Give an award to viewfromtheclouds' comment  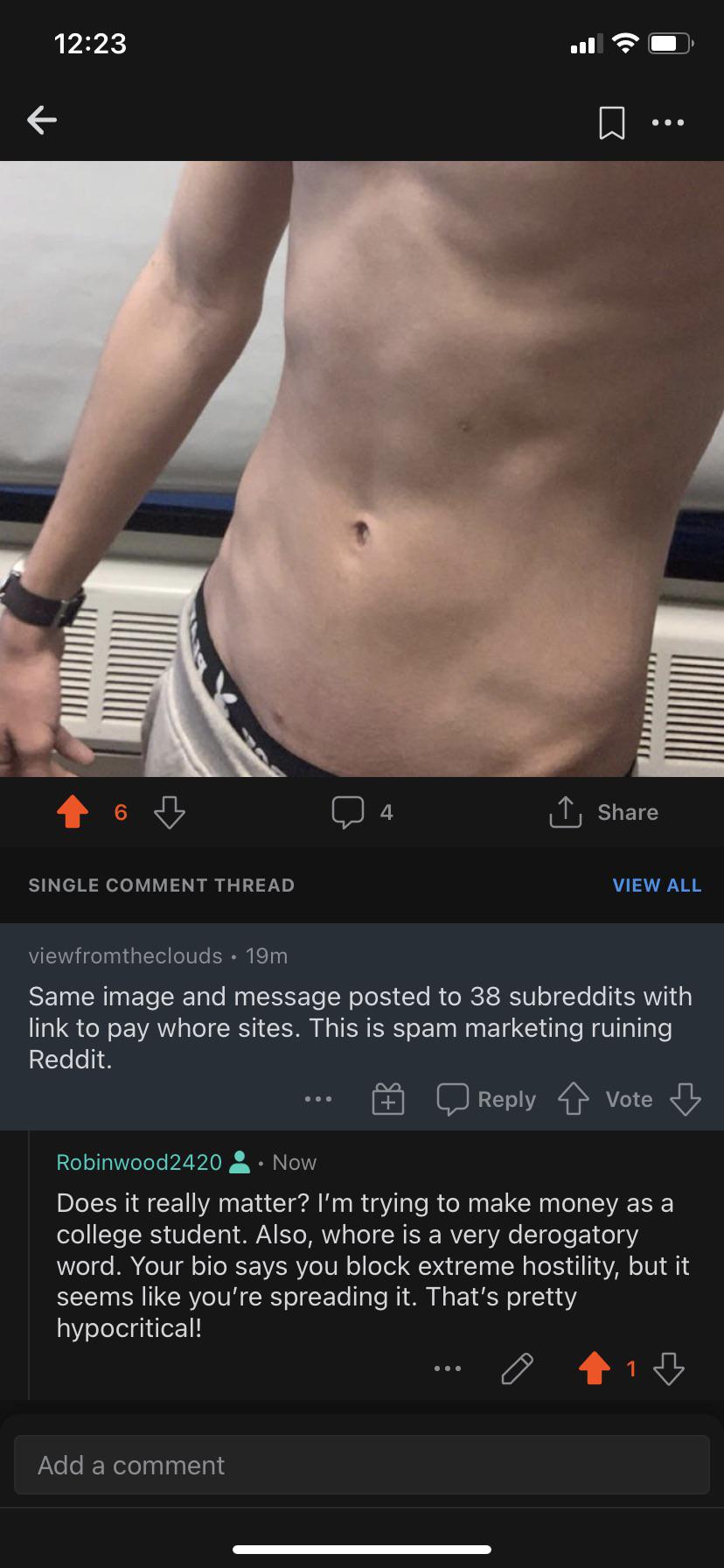[x=388, y=1099]
